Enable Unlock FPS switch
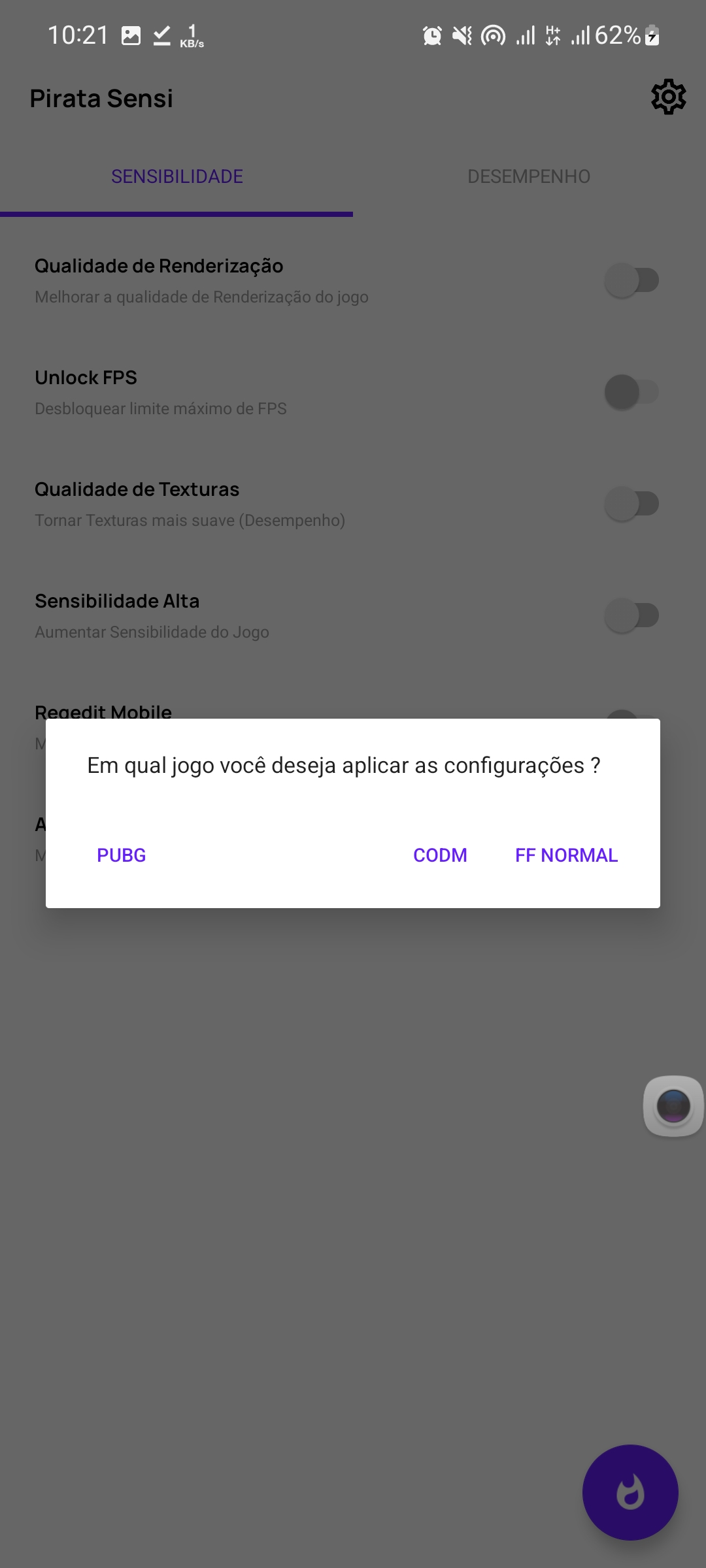Screen dimensions: 706x1568 coord(631,392)
